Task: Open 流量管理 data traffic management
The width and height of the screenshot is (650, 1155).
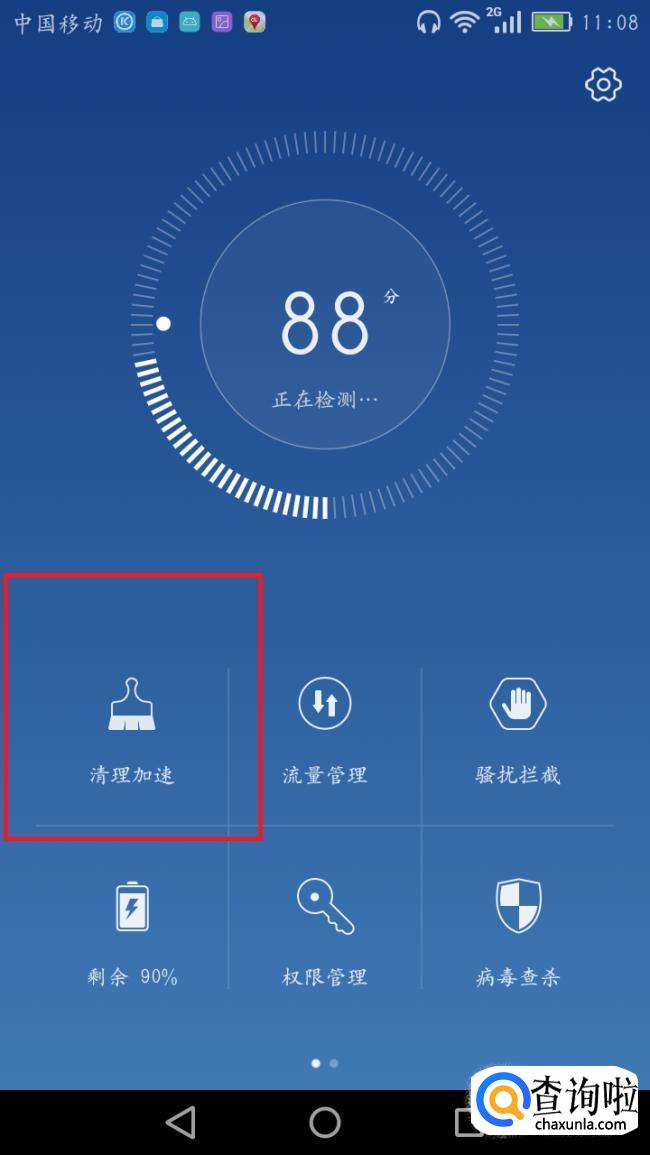Action: [325, 730]
